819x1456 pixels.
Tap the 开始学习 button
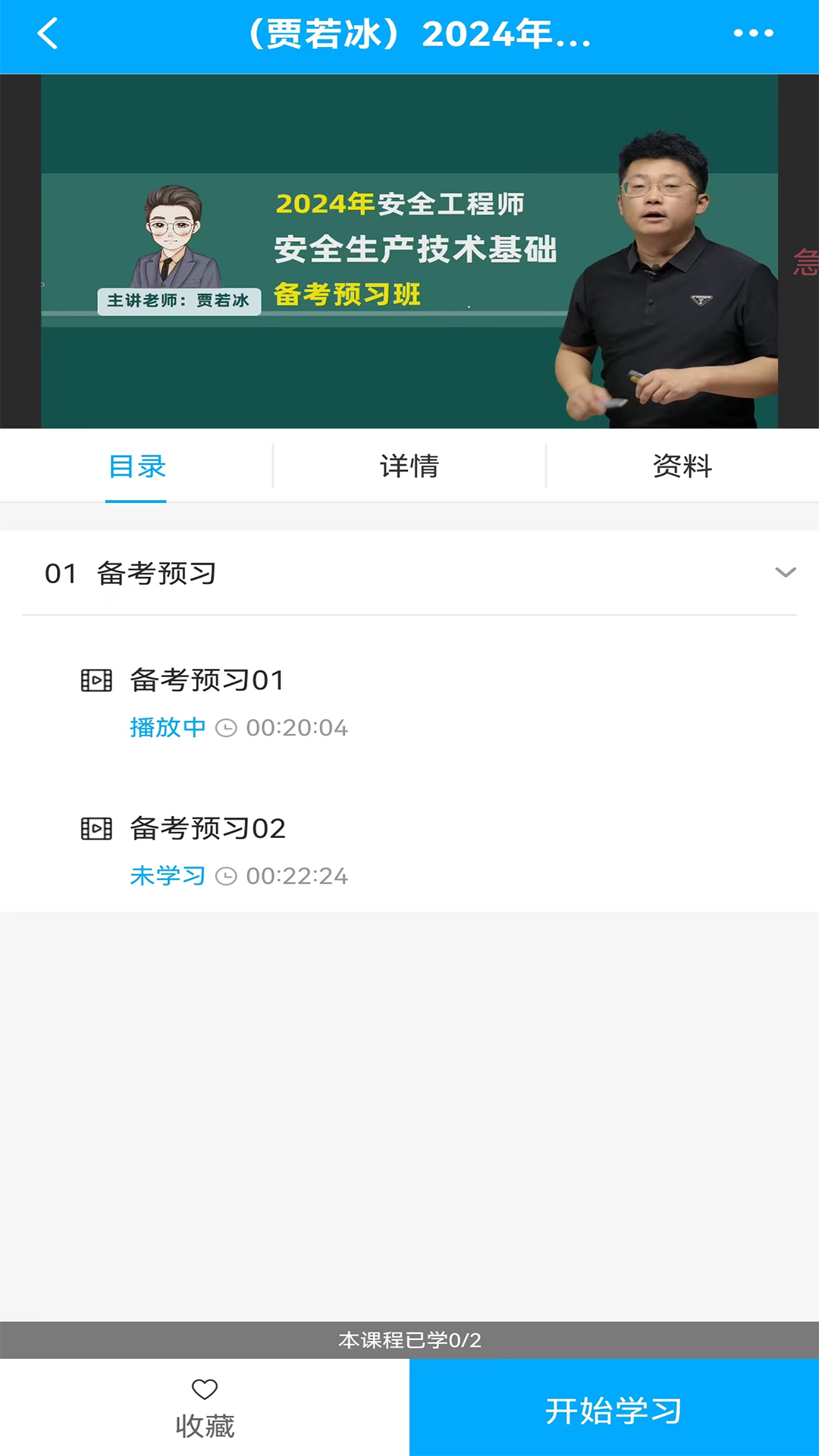coord(613,1409)
